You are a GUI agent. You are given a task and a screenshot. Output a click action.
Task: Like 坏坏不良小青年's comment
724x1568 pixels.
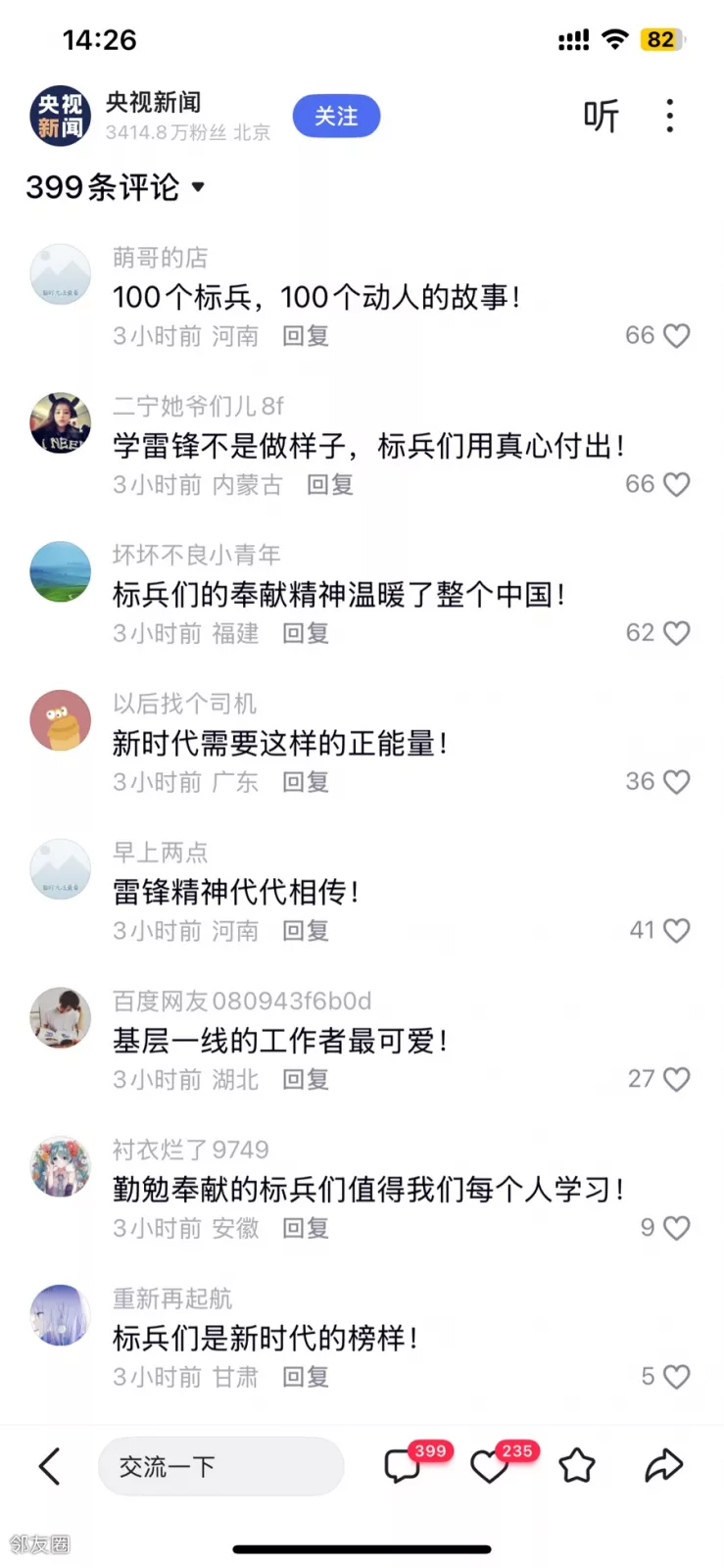(x=676, y=633)
